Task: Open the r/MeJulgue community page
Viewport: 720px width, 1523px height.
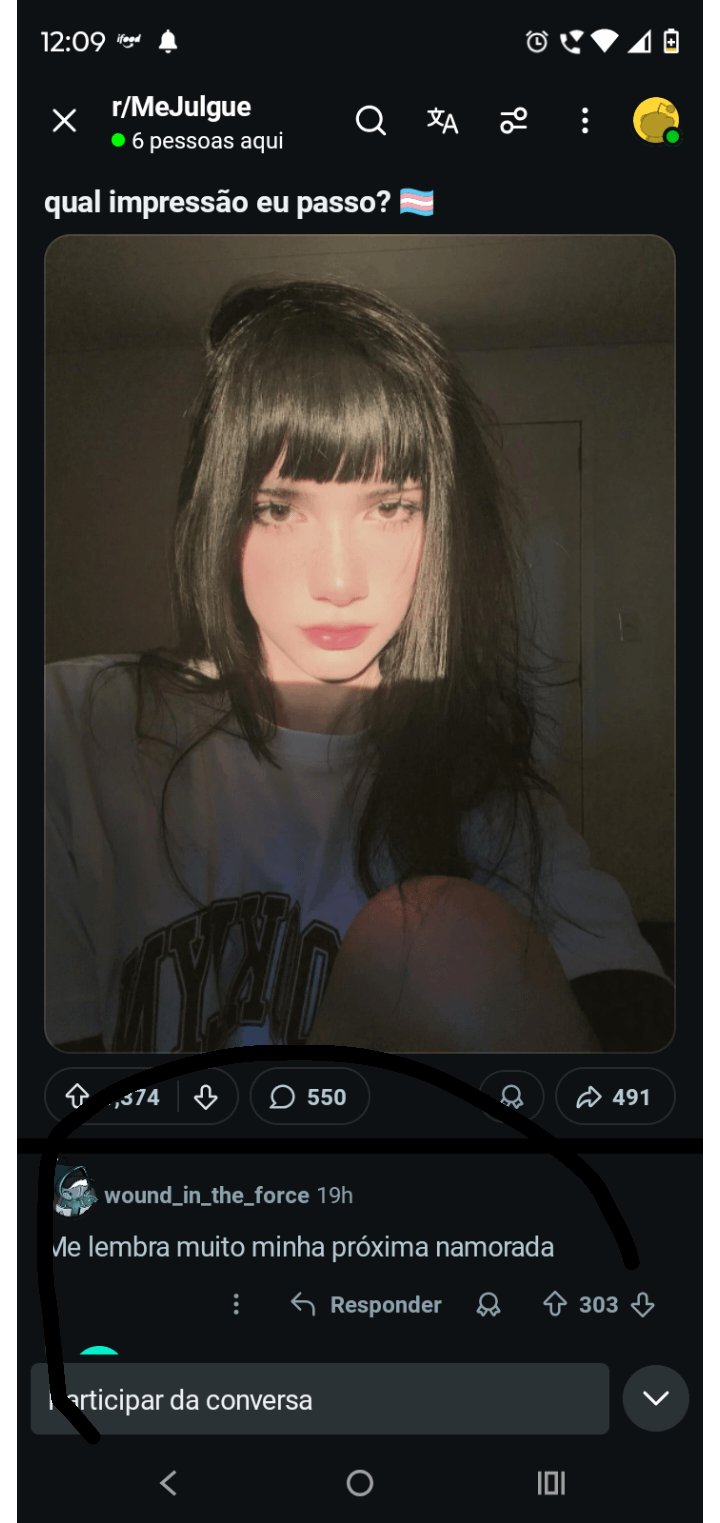Action: pyautogui.click(x=181, y=107)
